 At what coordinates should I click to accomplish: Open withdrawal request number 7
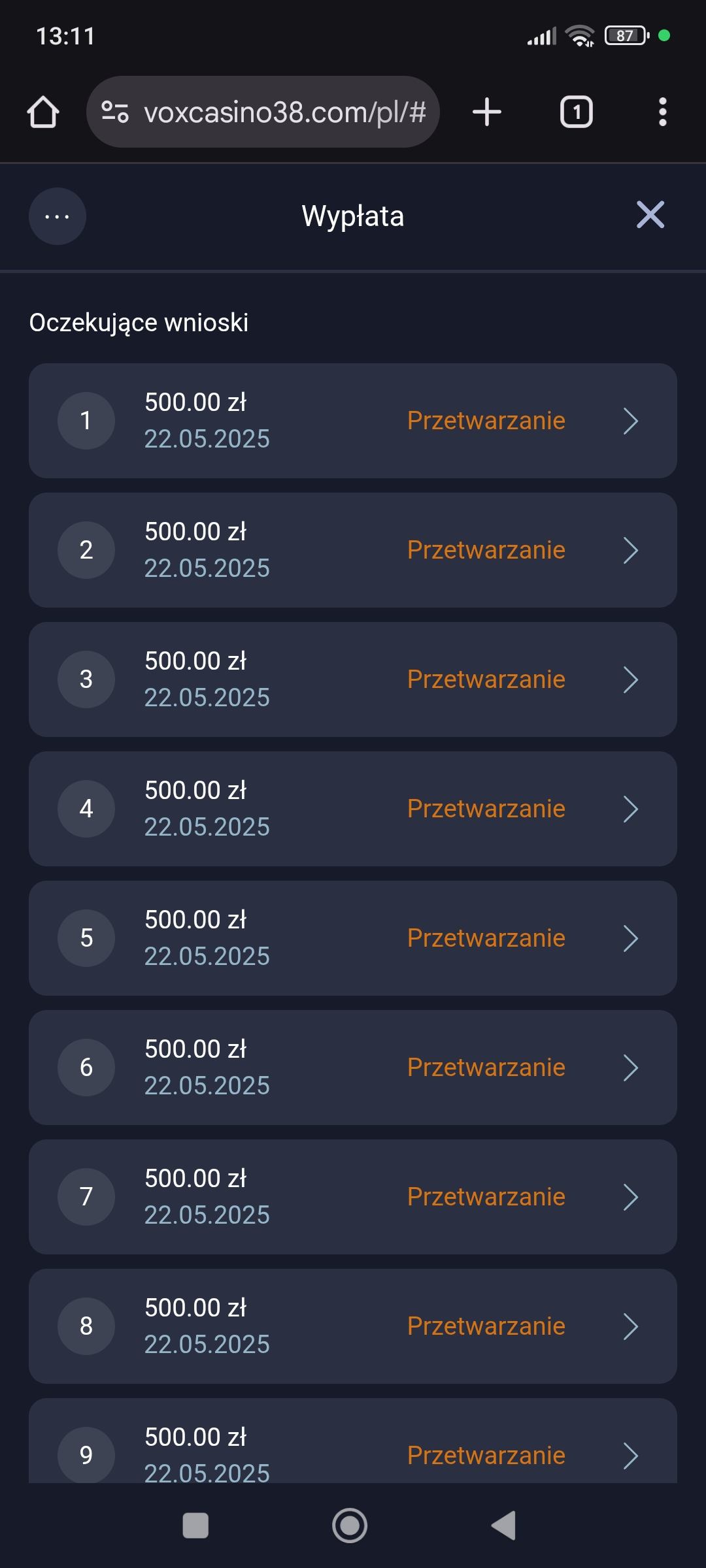(x=352, y=1197)
